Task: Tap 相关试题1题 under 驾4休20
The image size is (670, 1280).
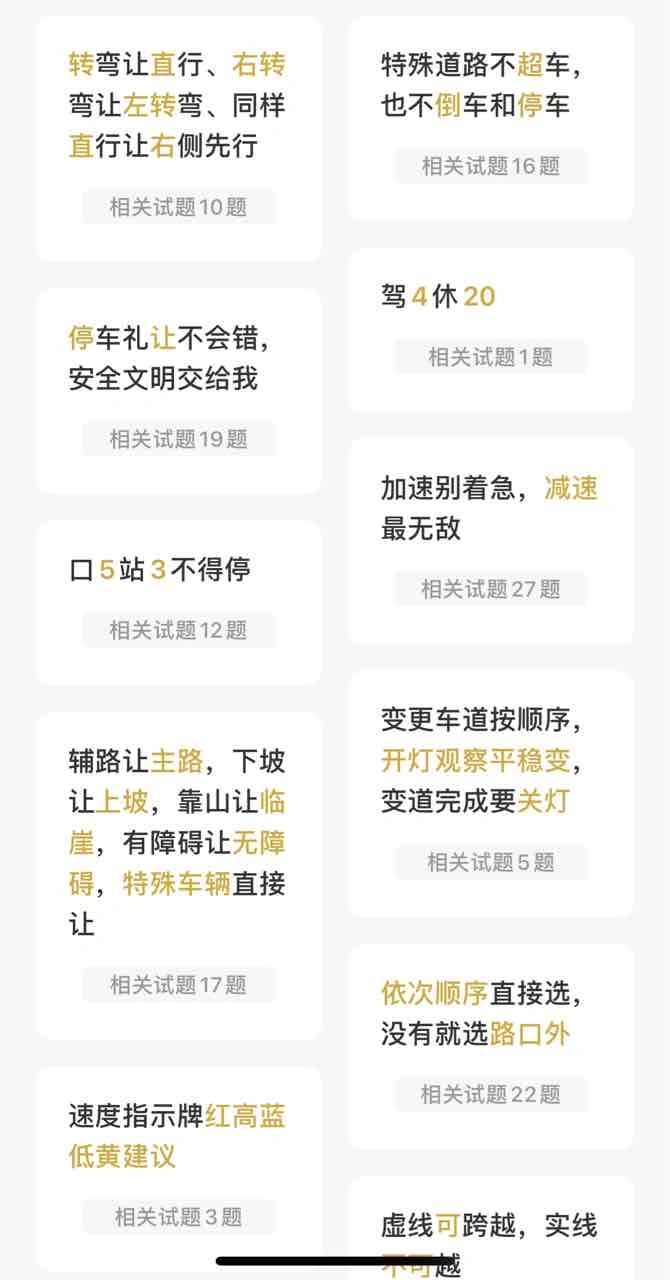Action: point(491,357)
